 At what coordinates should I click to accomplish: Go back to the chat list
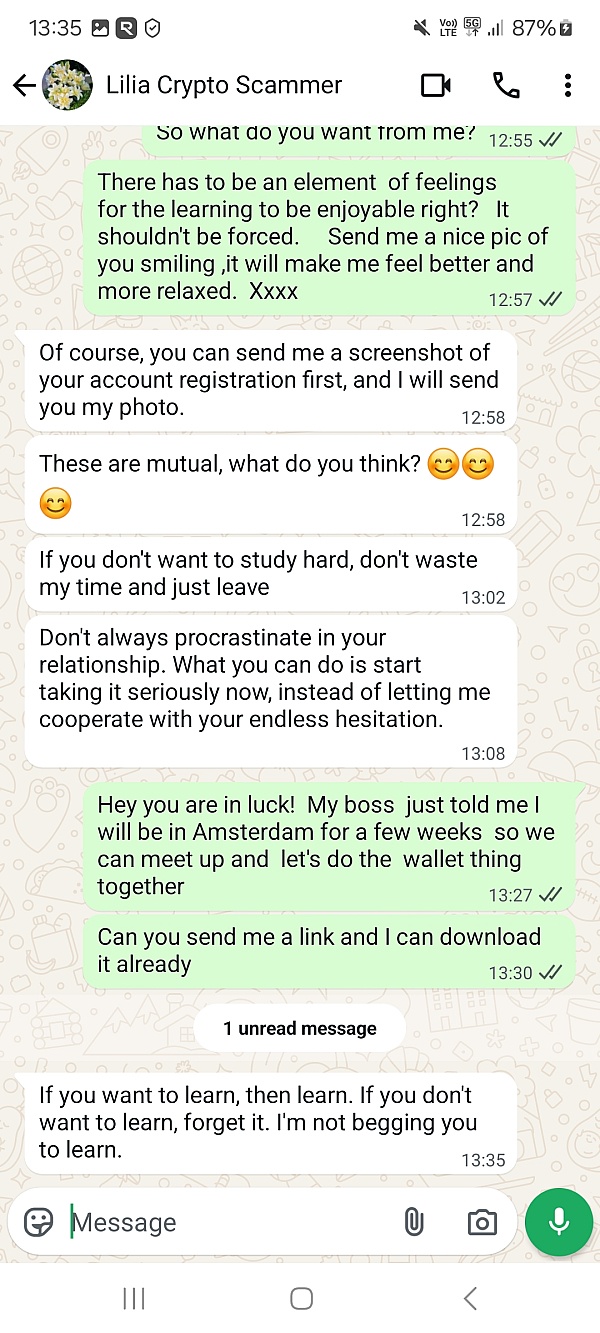(24, 85)
